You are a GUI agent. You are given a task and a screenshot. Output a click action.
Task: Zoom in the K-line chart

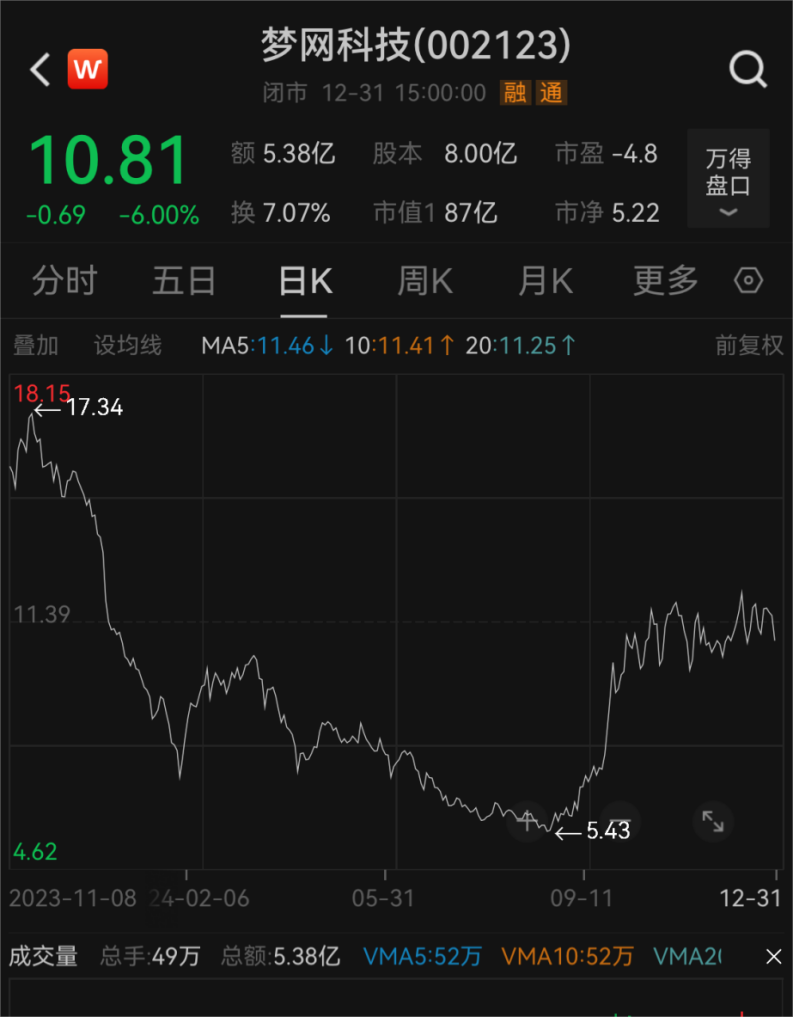pyautogui.click(x=527, y=821)
